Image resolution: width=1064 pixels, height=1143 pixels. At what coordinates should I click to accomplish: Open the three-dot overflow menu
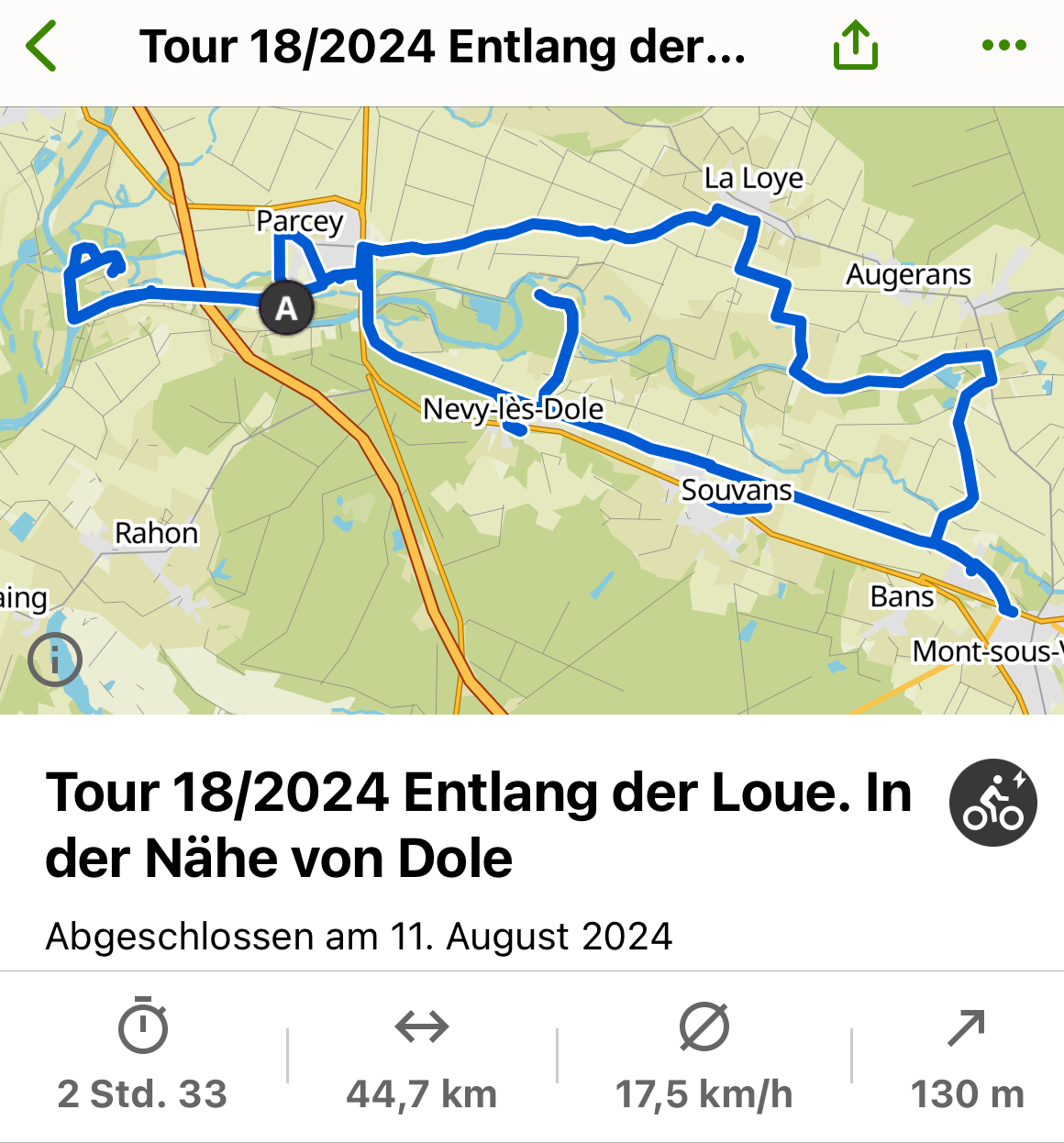coord(1003,46)
